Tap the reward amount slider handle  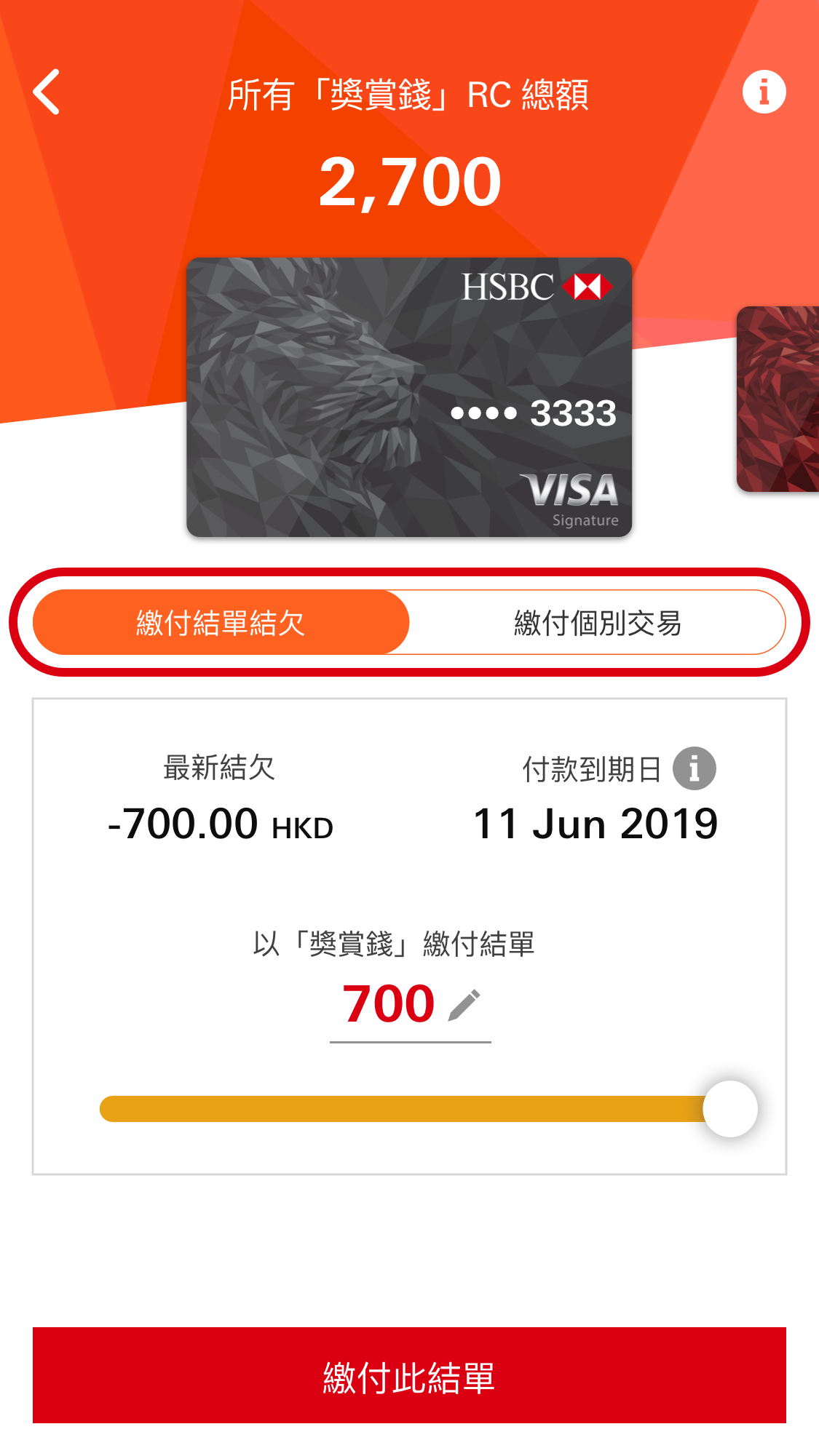pyautogui.click(x=730, y=1109)
